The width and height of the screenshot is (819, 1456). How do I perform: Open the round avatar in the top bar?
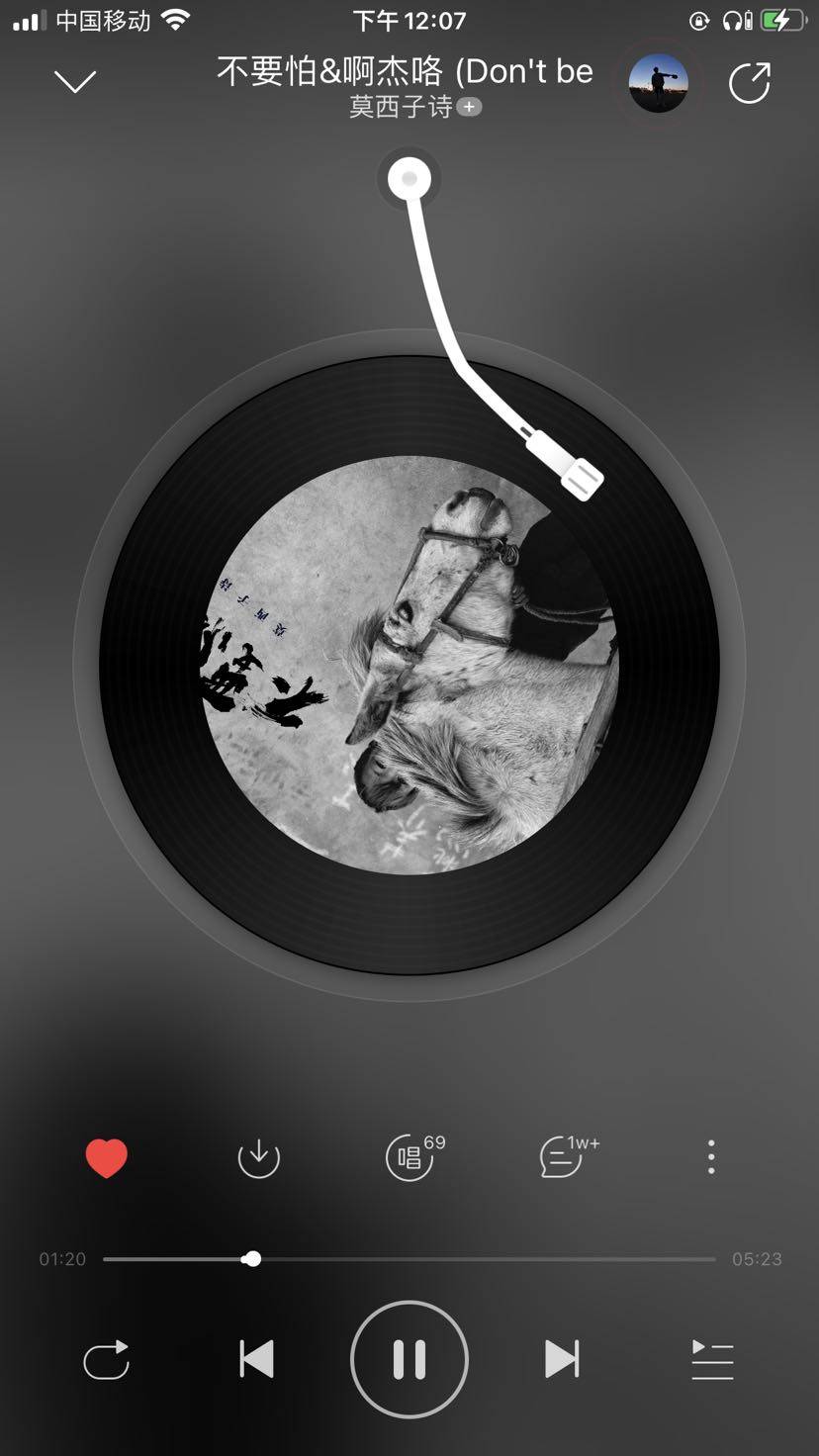click(659, 83)
